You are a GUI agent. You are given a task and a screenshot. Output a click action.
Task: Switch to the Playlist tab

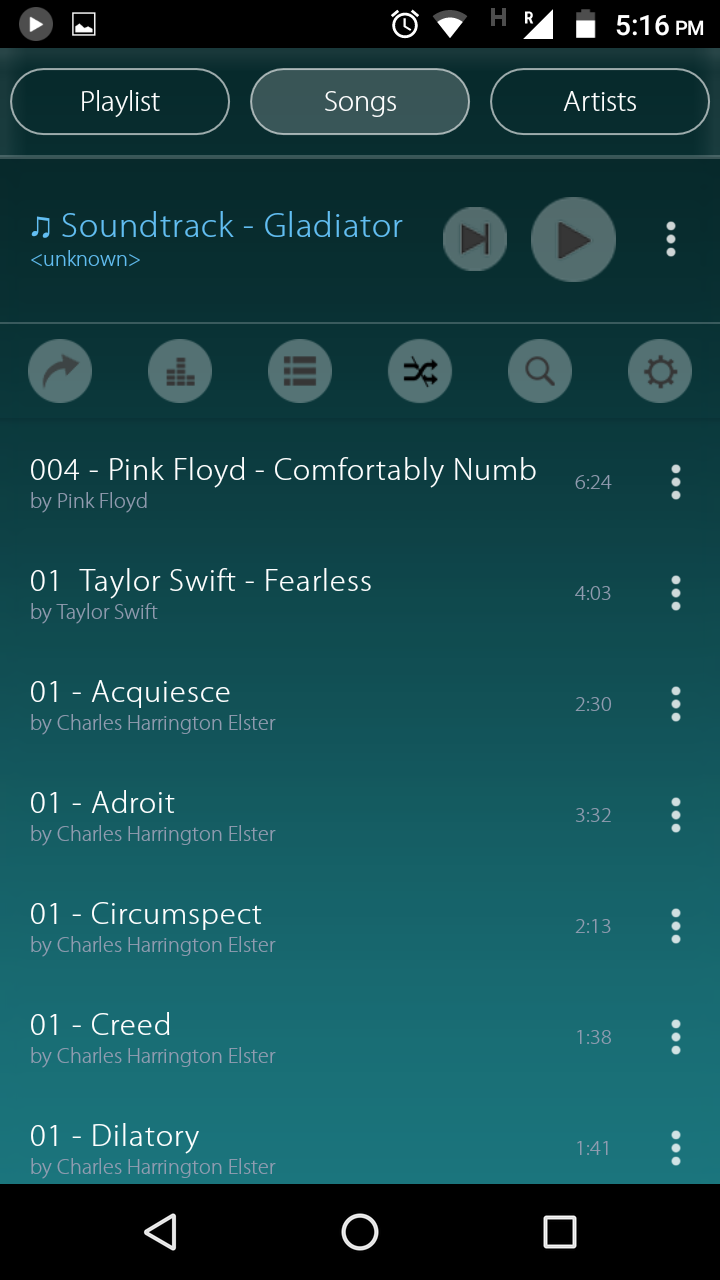(x=120, y=101)
